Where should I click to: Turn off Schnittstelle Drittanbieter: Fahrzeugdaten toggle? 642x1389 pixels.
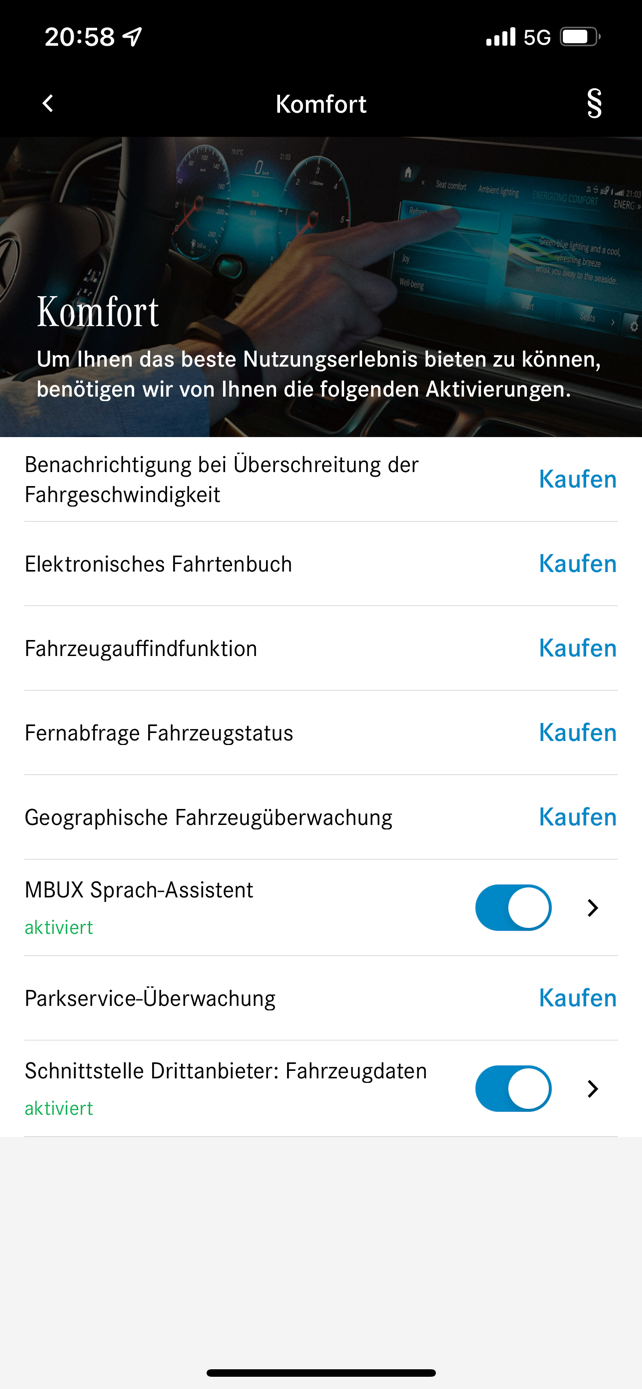click(513, 1089)
